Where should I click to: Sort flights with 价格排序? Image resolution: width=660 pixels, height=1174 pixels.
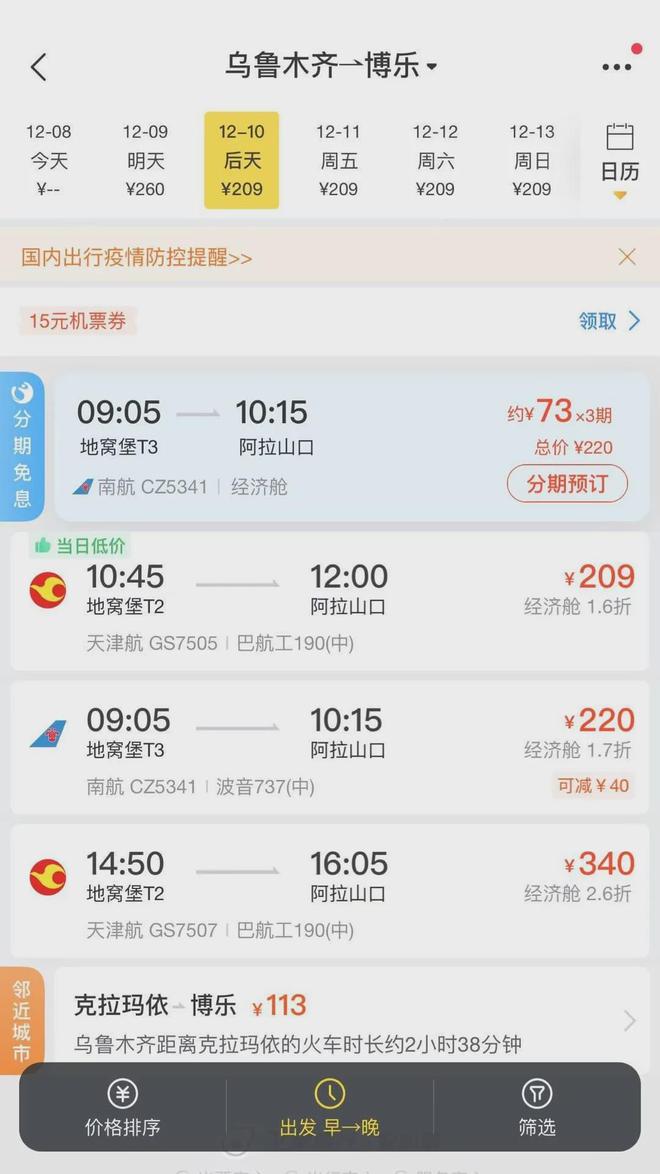122,1108
